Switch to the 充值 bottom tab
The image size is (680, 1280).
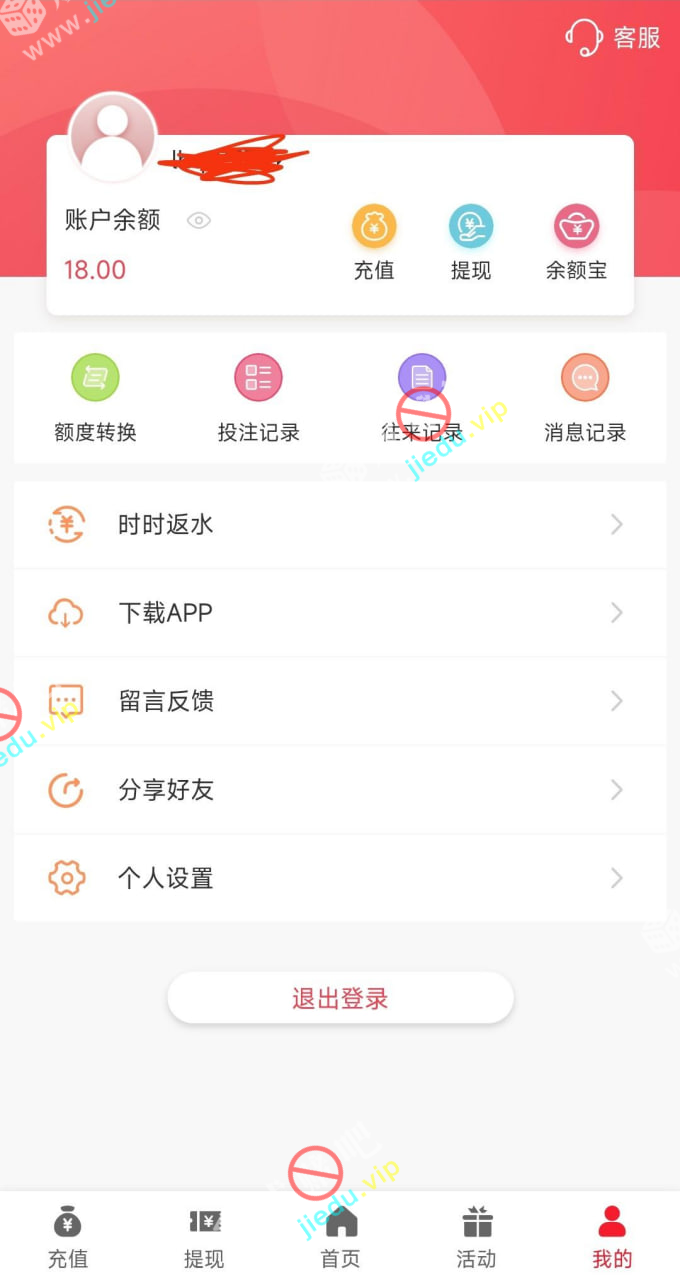coord(68,1237)
